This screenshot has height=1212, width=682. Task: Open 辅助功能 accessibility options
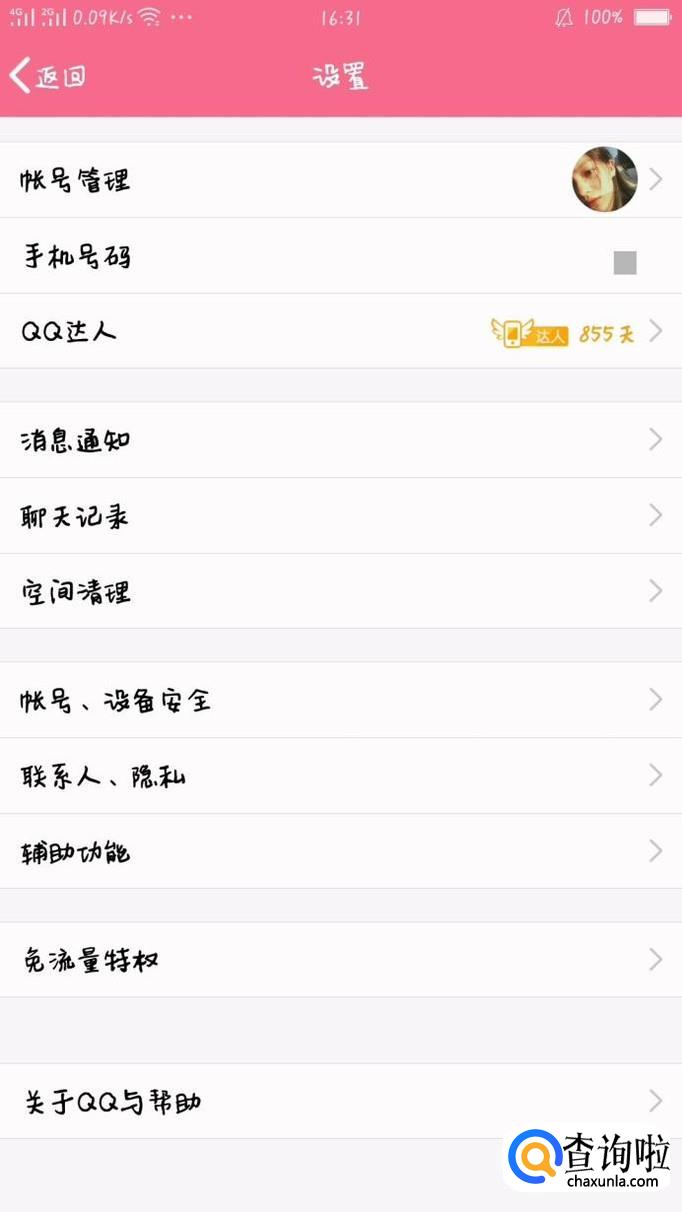[x=340, y=852]
